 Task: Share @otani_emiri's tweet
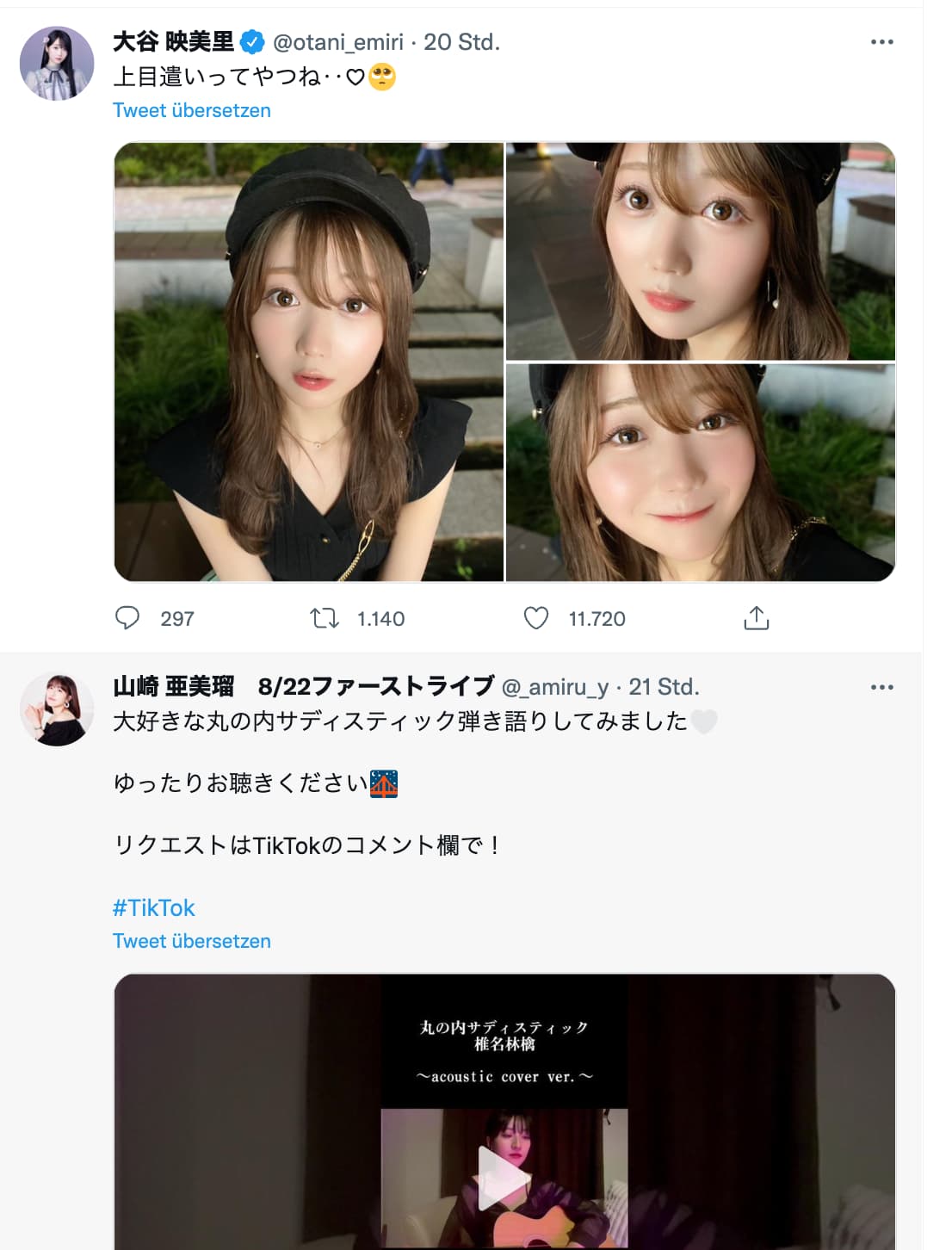[x=756, y=618]
